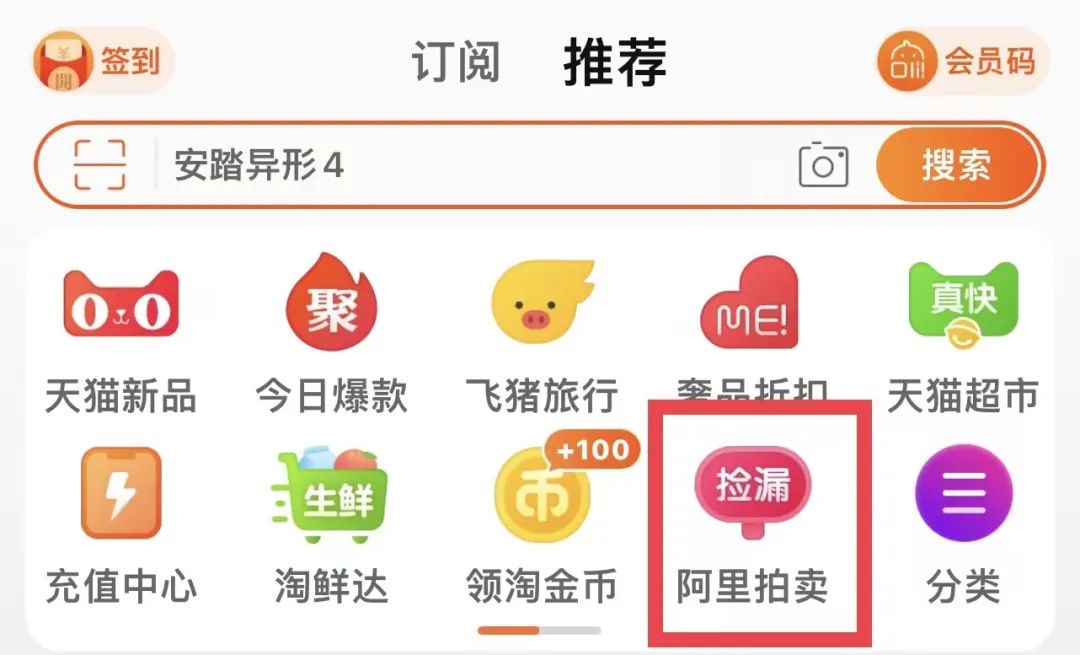
Task: Open 天猫新品
Action: 121,335
